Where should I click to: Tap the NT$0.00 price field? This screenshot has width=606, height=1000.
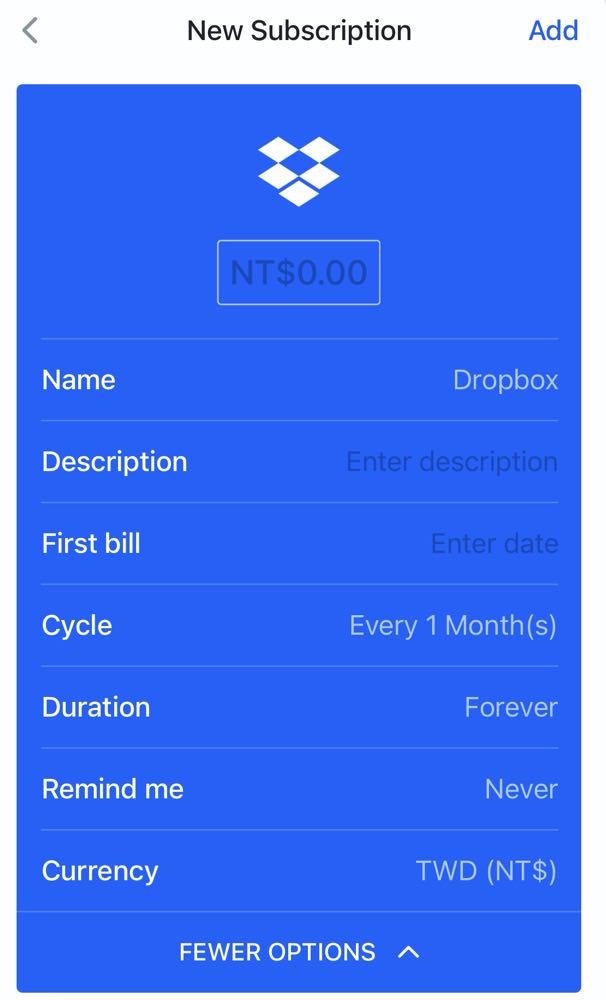click(x=299, y=272)
